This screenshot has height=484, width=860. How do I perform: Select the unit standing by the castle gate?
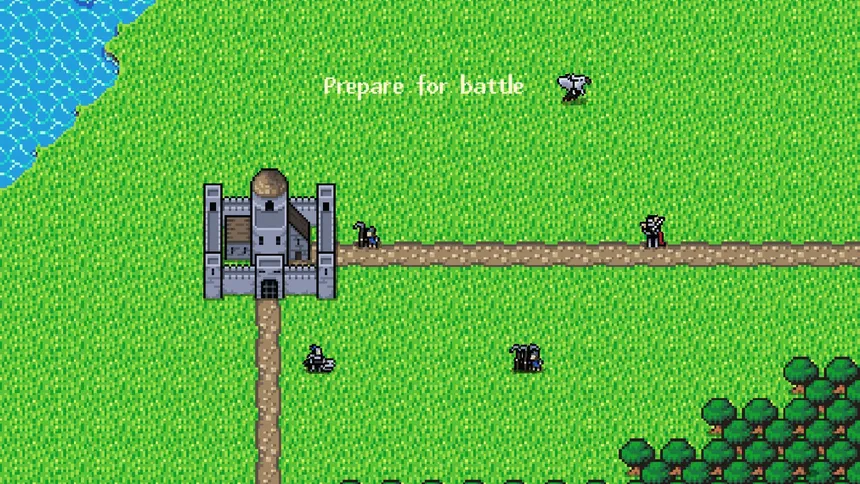[x=366, y=235]
